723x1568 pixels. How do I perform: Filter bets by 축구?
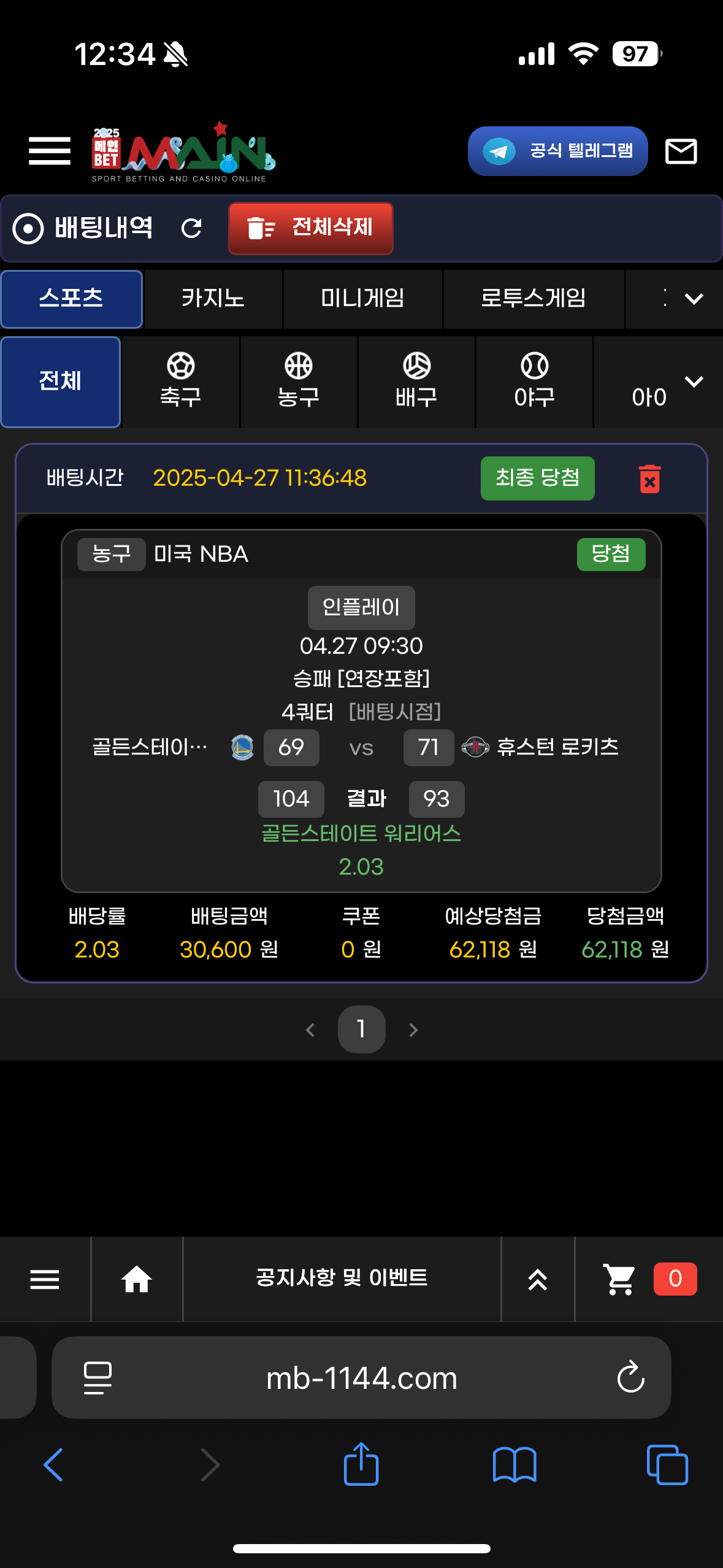click(x=180, y=381)
